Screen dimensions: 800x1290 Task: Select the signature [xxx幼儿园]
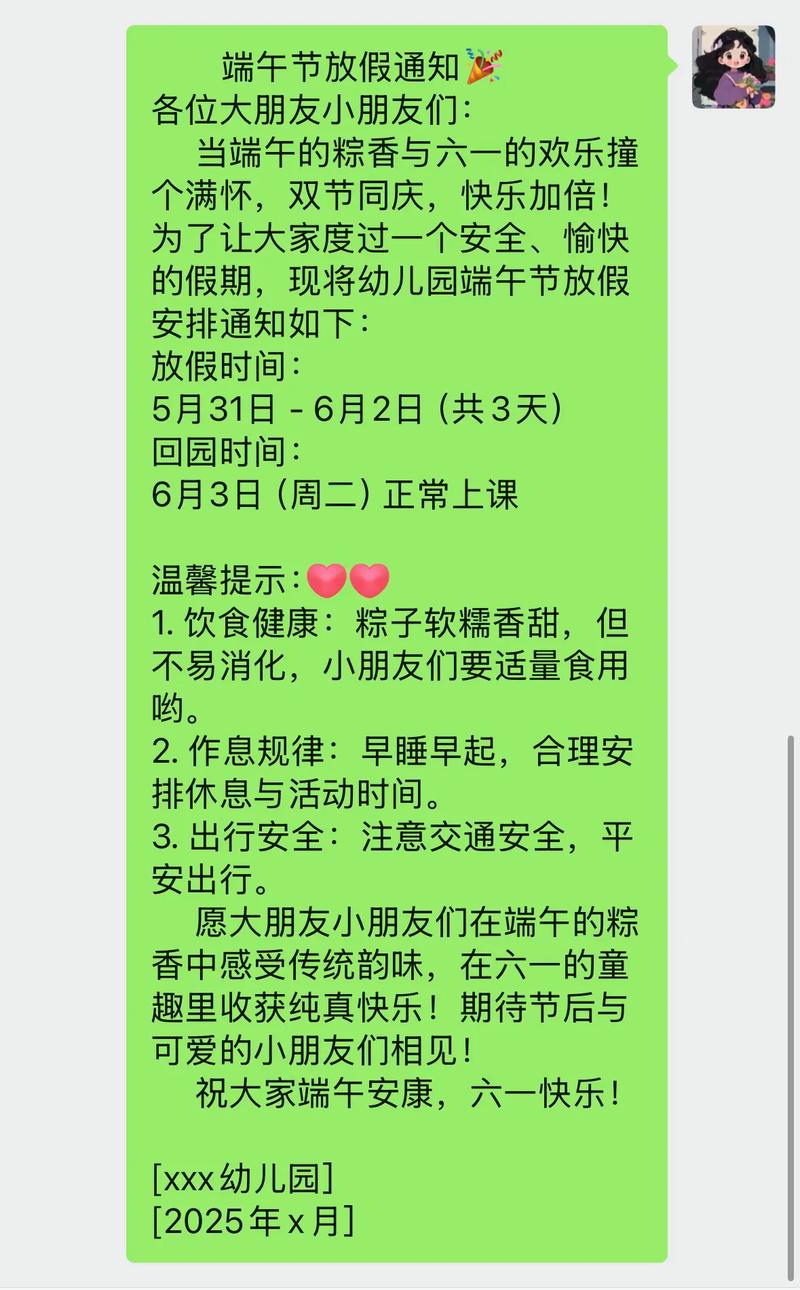click(244, 1177)
